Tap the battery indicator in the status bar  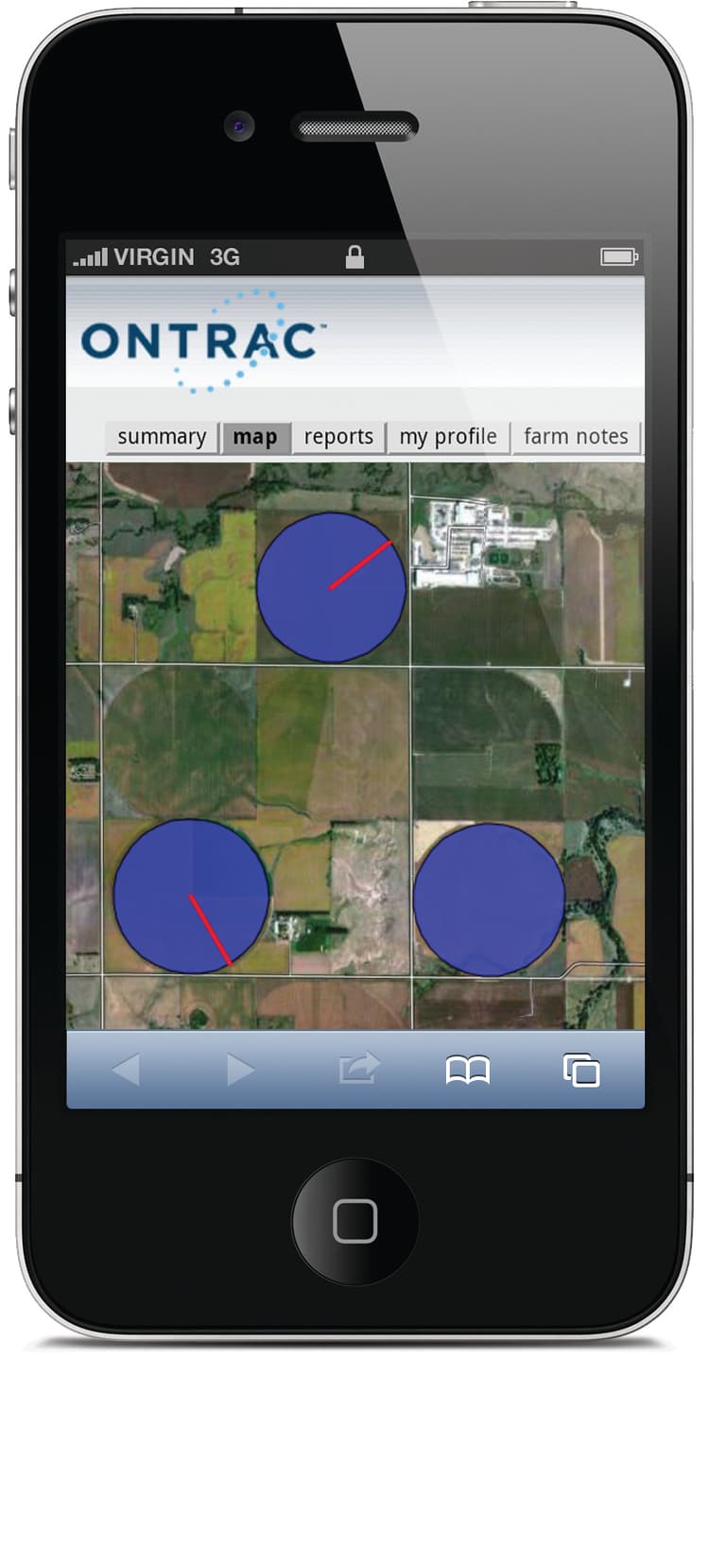click(x=618, y=253)
